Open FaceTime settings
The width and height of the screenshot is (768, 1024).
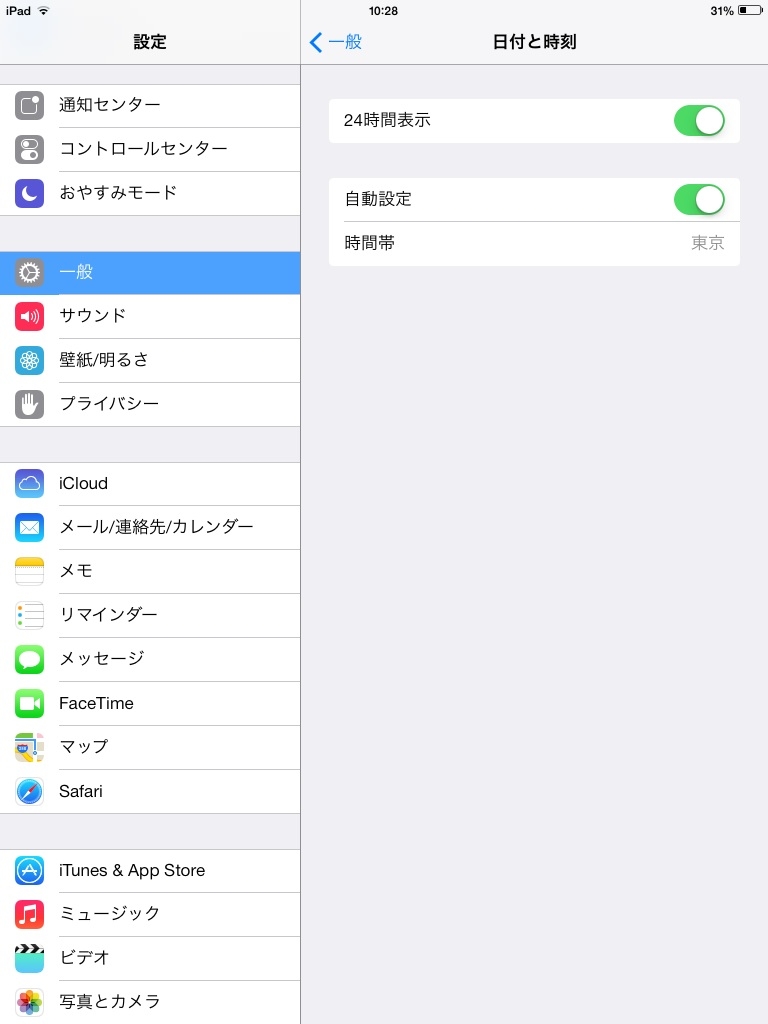[150, 703]
